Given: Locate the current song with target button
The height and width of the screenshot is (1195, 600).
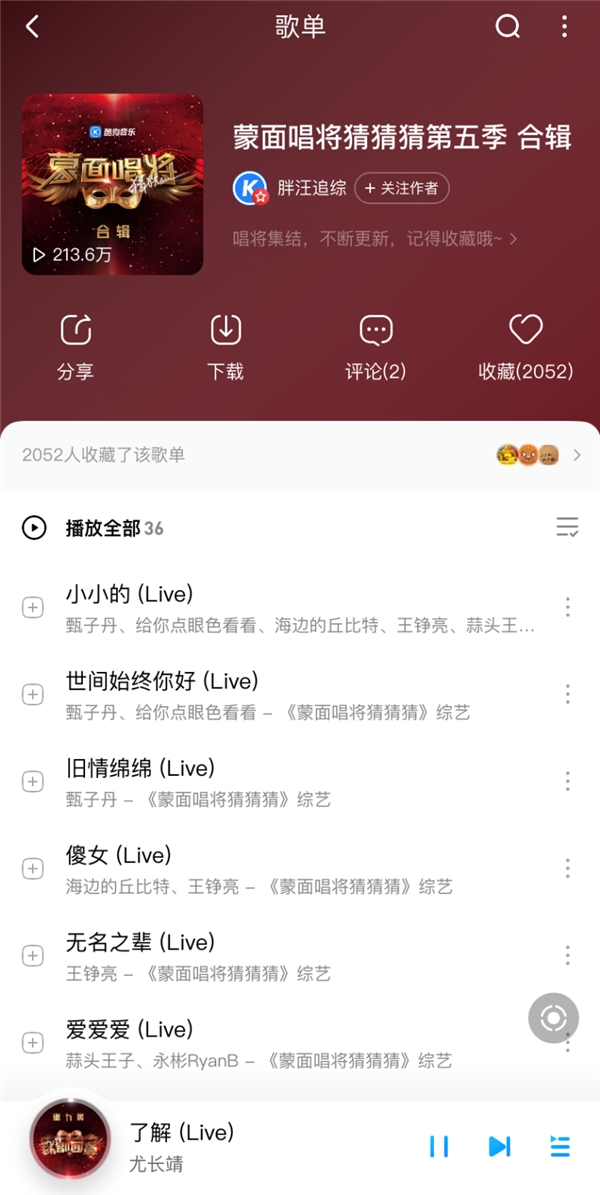Looking at the screenshot, I should point(553,1019).
